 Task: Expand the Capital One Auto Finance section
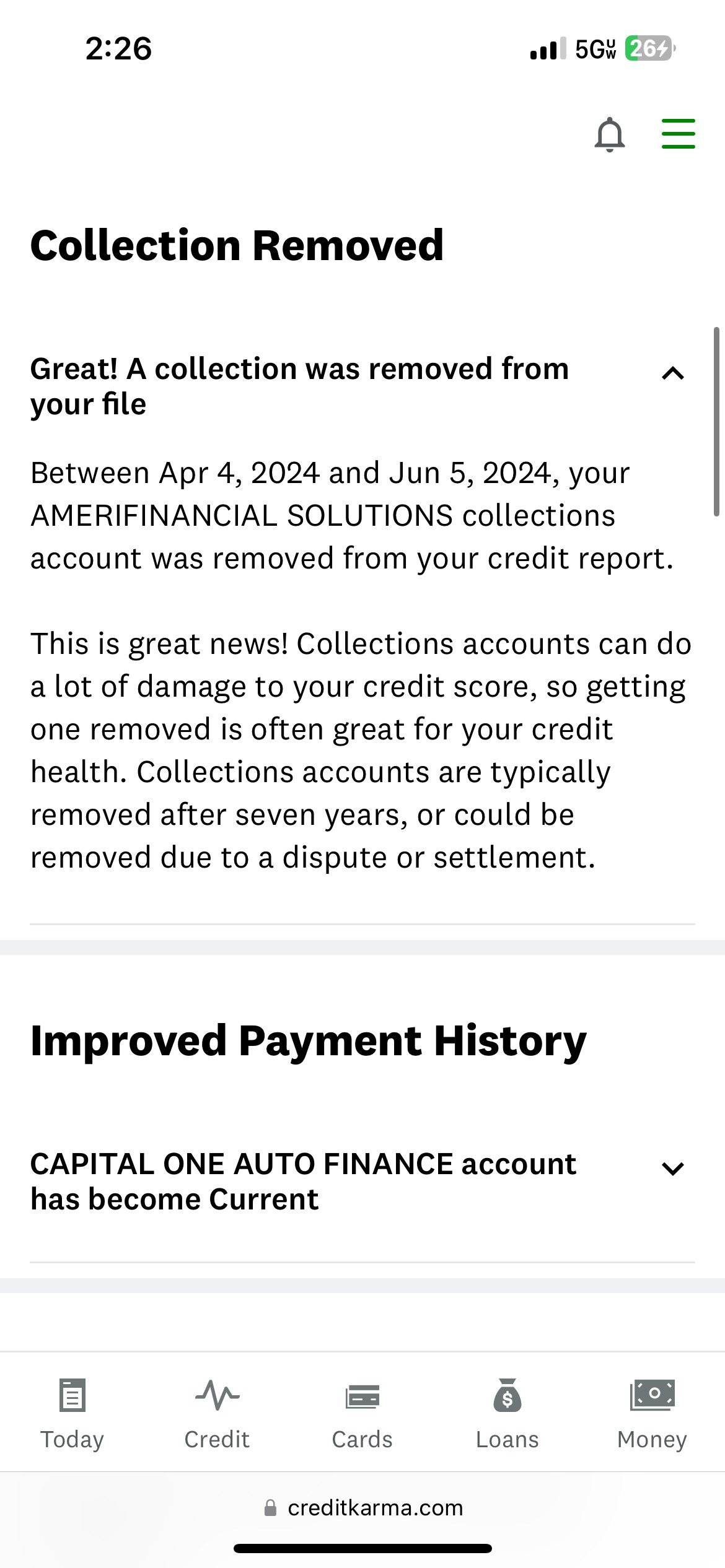(x=673, y=1169)
